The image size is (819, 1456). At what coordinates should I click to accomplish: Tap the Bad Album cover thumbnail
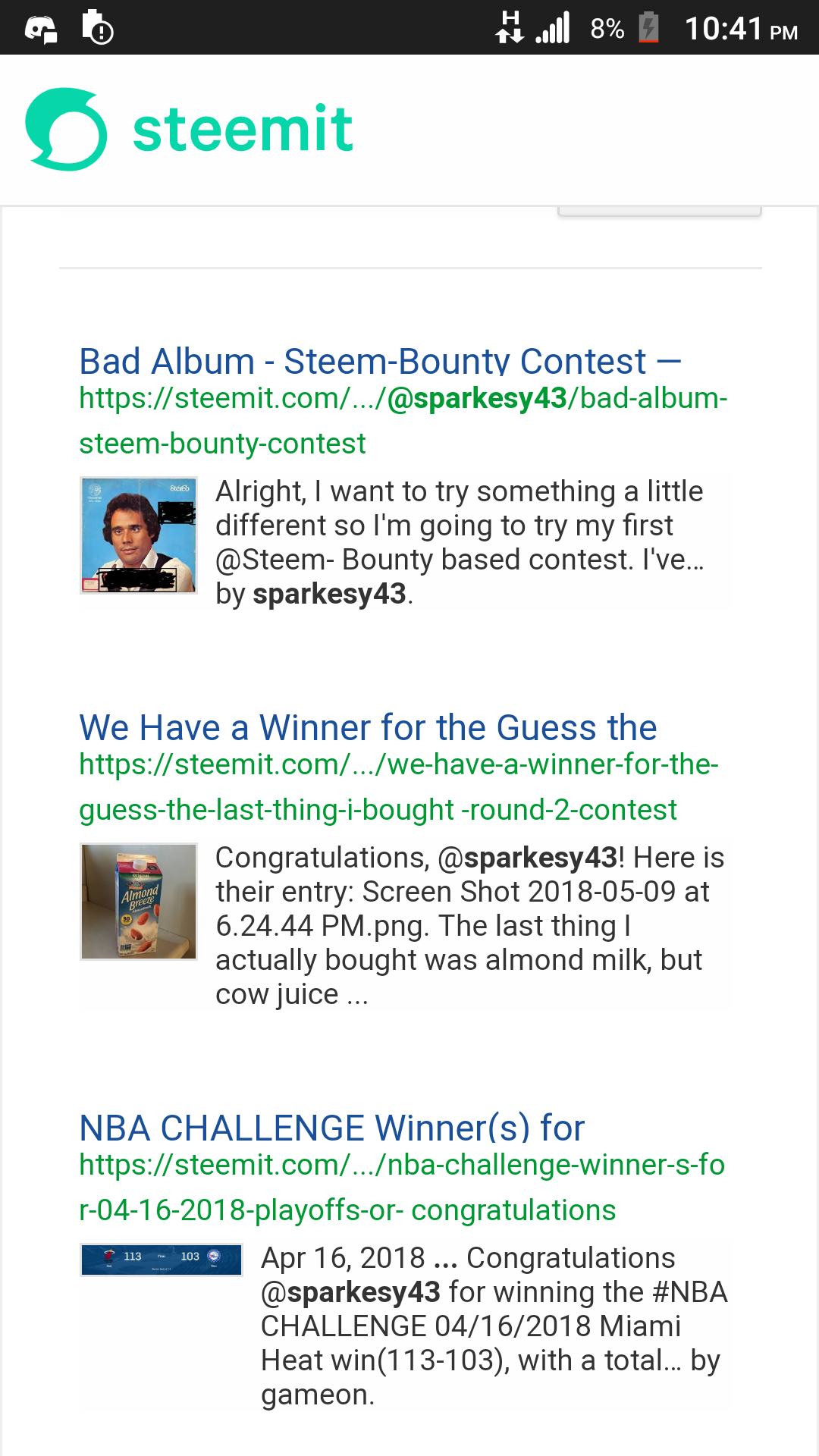point(139,535)
